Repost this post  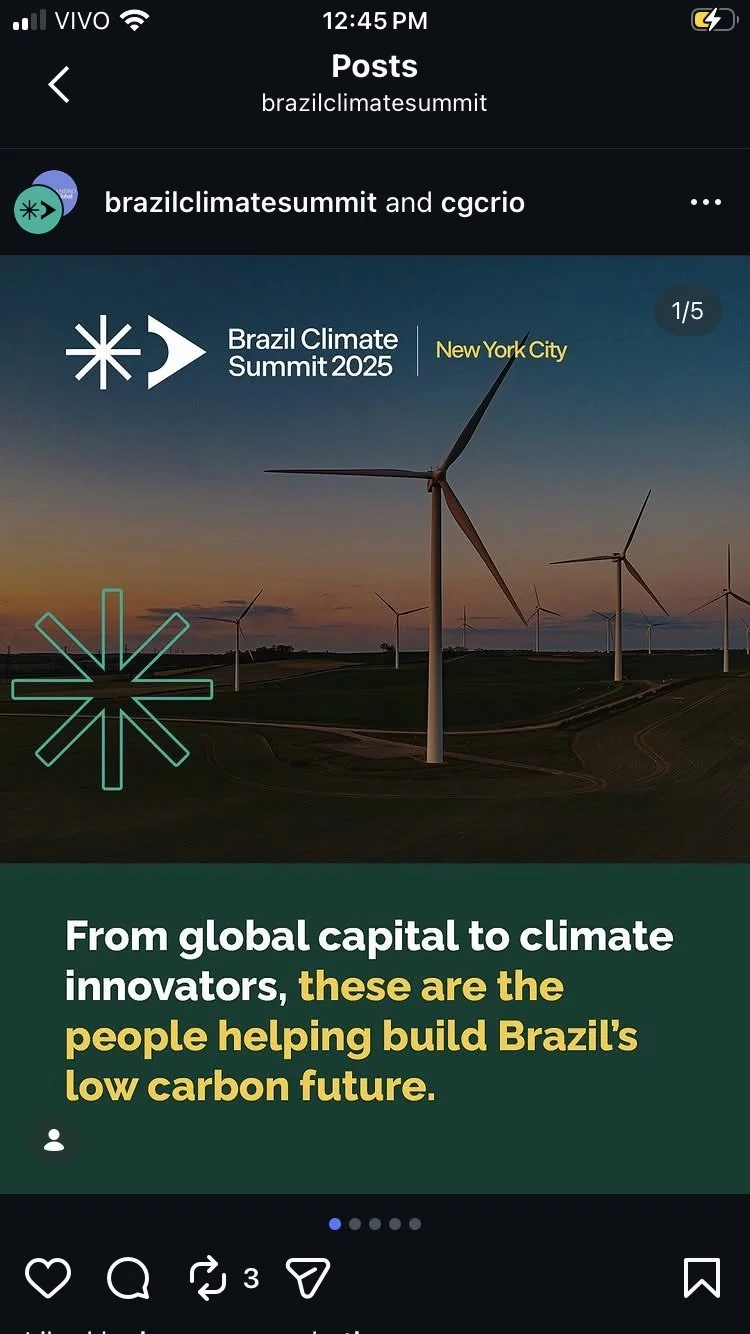point(208,1278)
